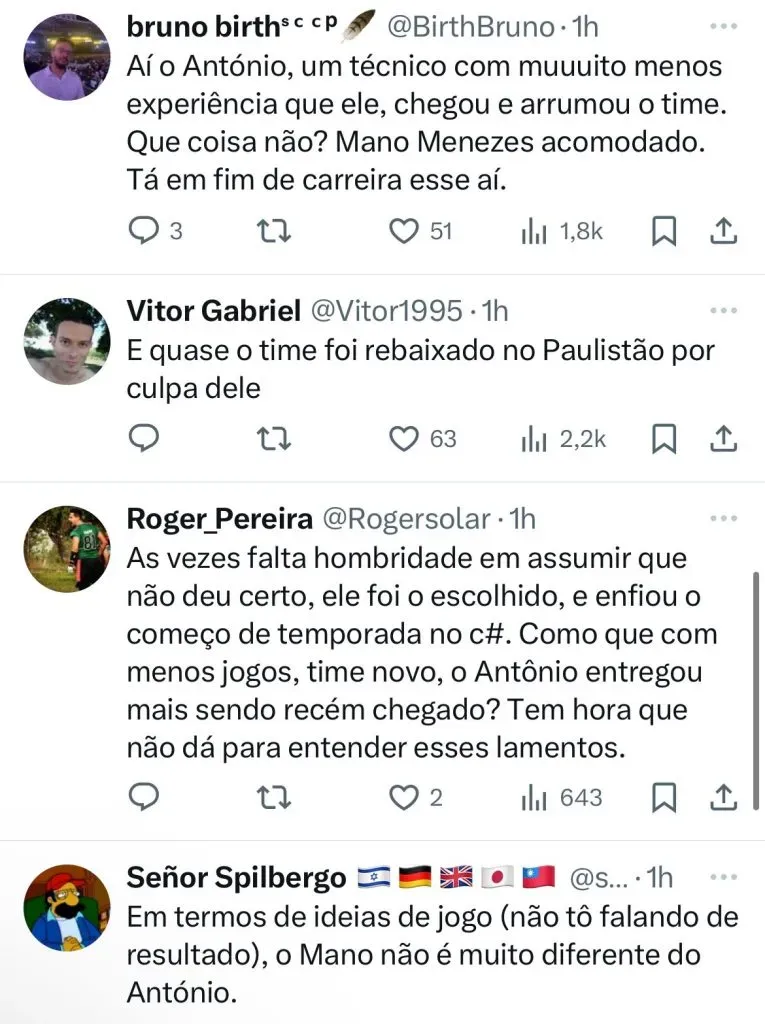Screen dimensions: 765x1024
Task: Open more options on Roger_Pereira's tweet
Action: pyautogui.click(x=722, y=518)
